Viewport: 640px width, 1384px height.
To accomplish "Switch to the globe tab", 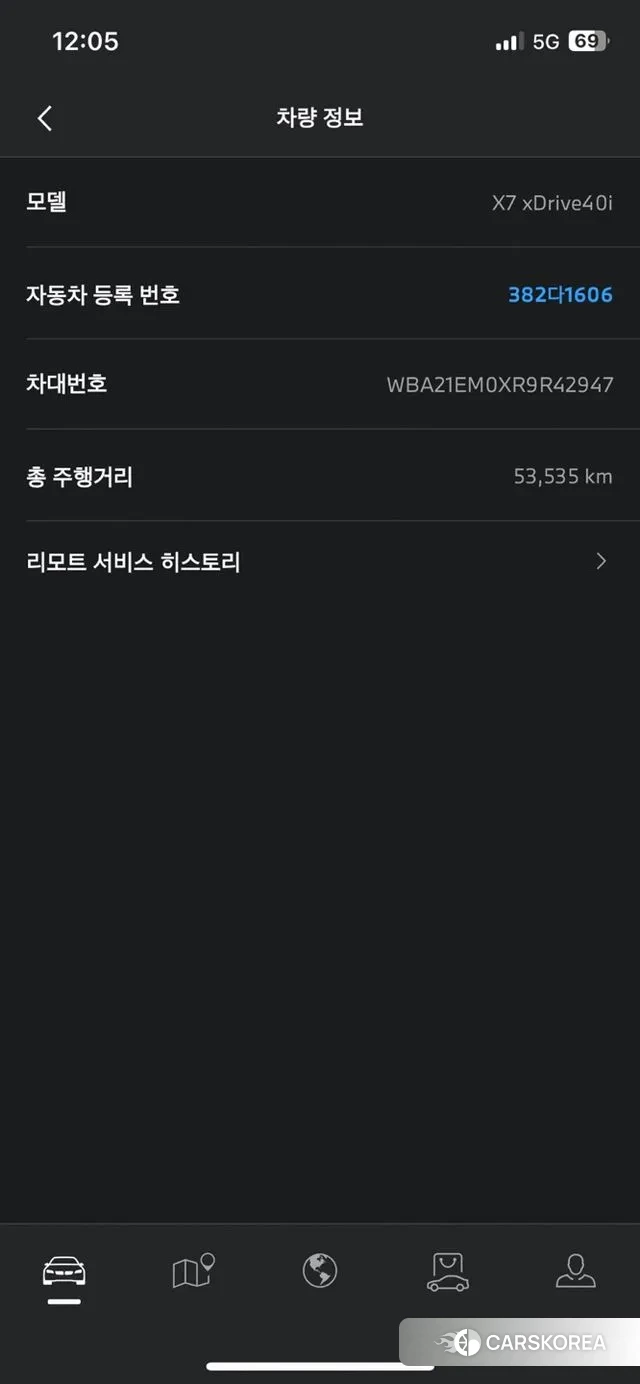I will click(x=320, y=1271).
